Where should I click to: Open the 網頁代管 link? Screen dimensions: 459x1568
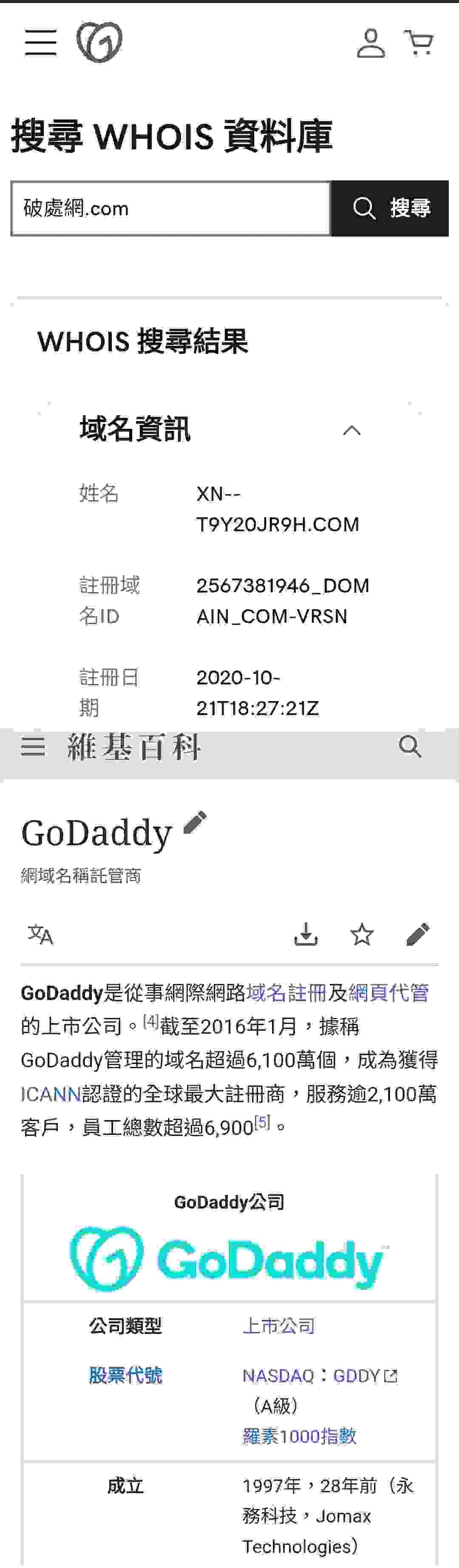pyautogui.click(x=388, y=993)
